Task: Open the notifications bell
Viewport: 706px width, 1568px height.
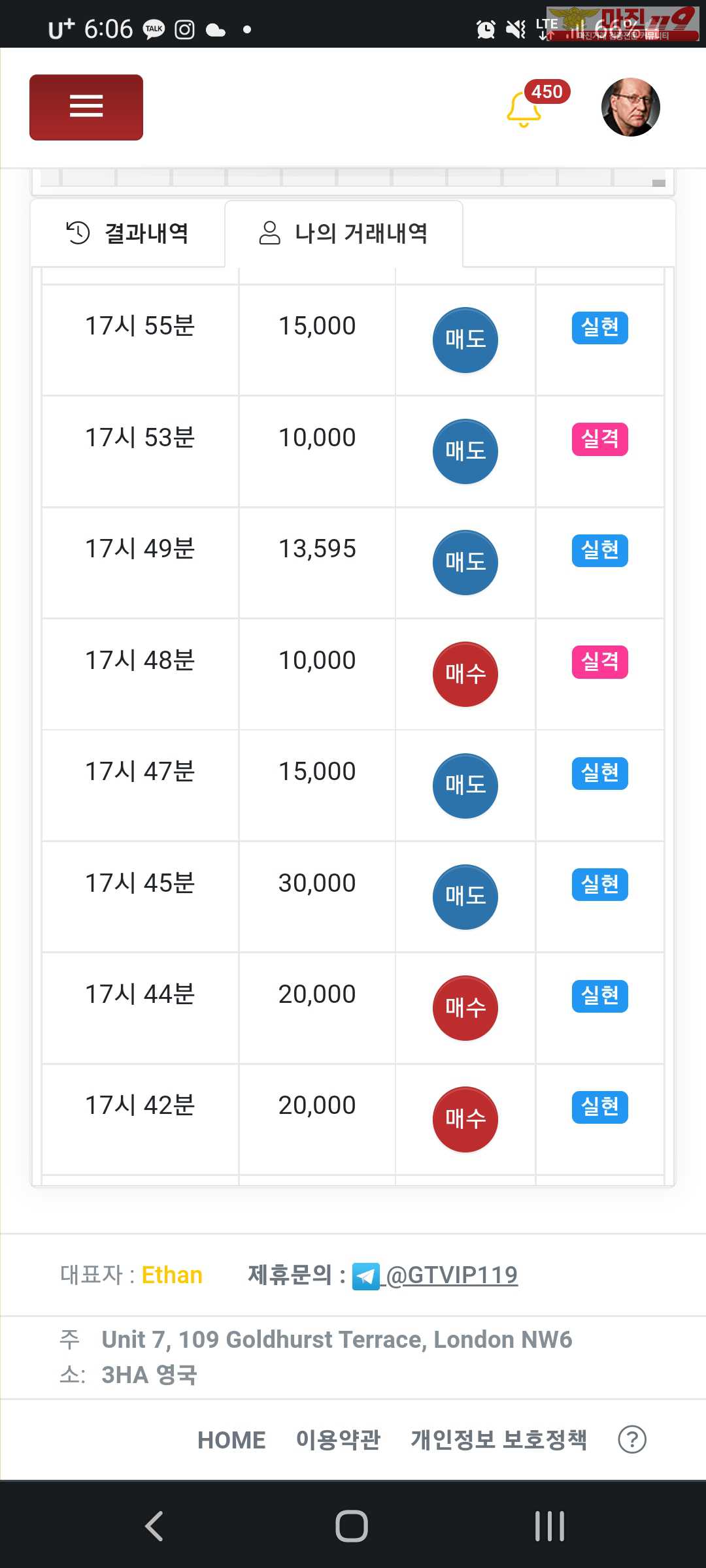Action: tap(524, 108)
